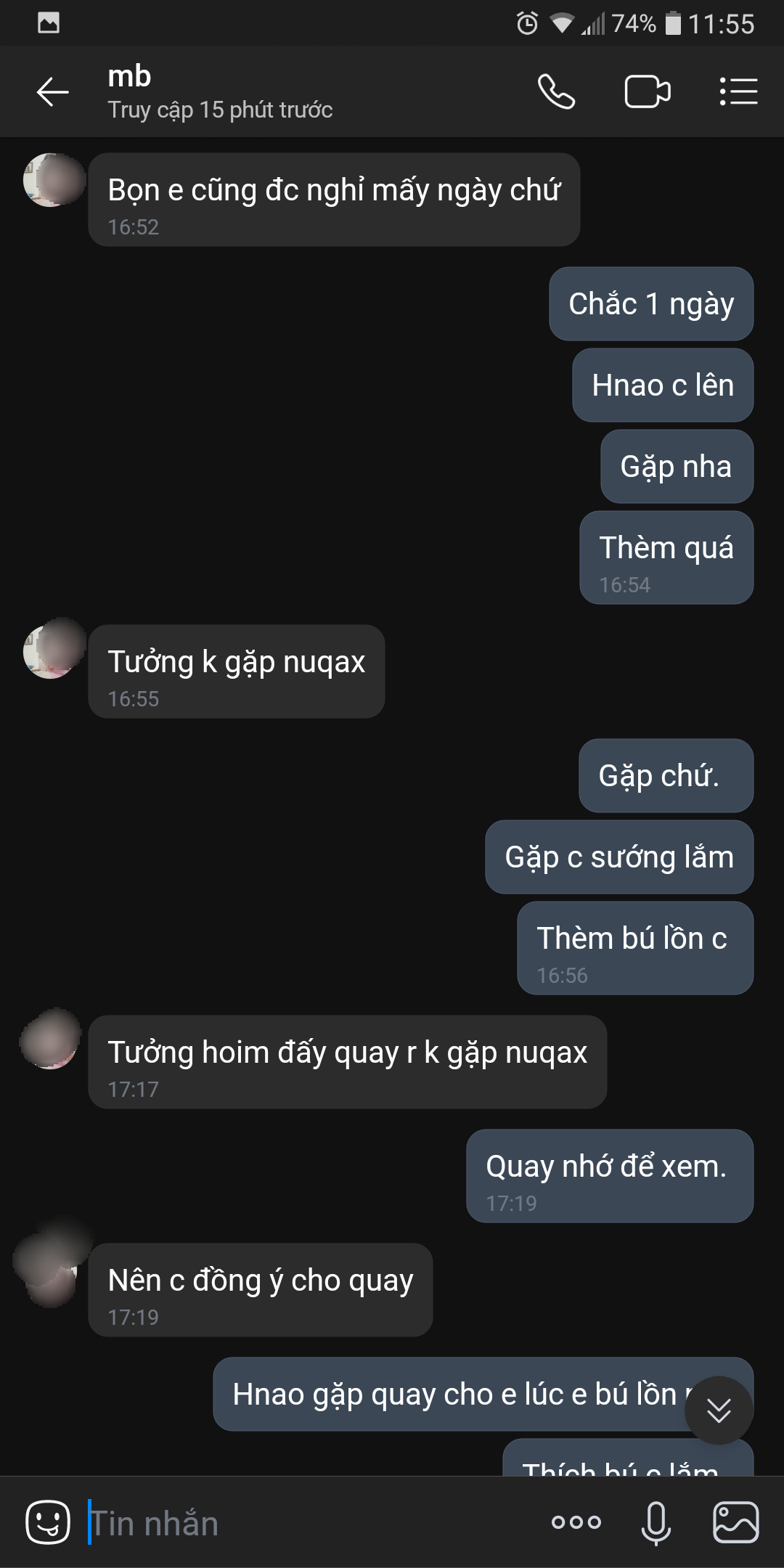This screenshot has width=784, height=1568.
Task: Focus the Tin nhắn message field
Action: pos(305,1522)
